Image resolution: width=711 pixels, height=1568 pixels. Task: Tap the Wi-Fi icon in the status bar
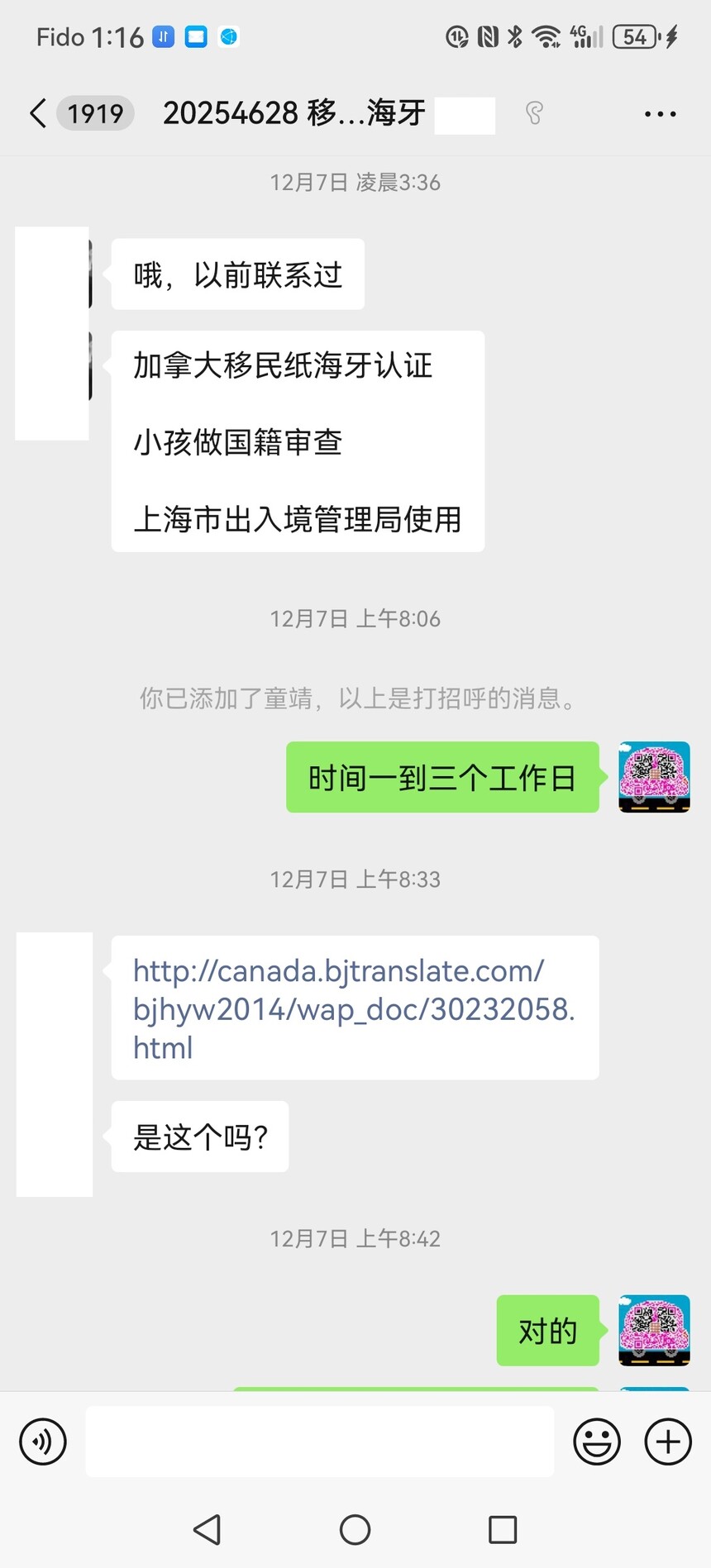(547, 36)
